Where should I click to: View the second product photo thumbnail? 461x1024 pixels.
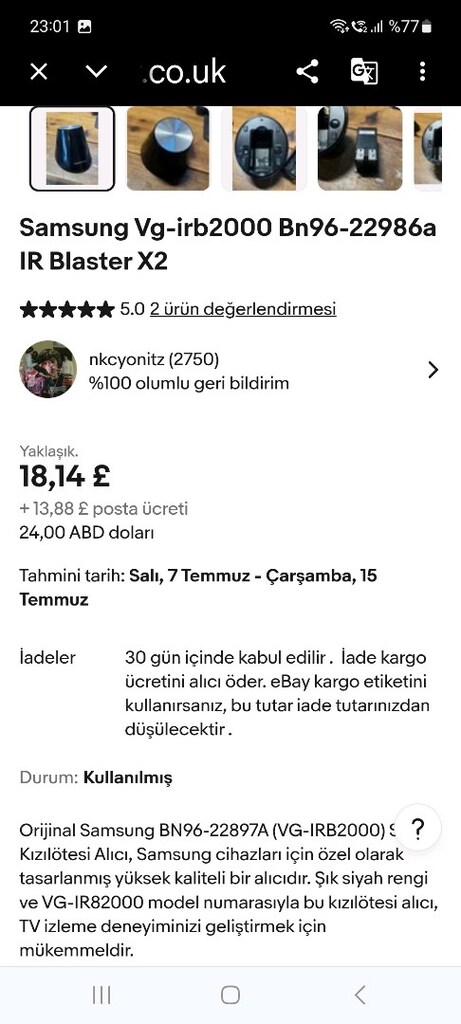point(168,148)
